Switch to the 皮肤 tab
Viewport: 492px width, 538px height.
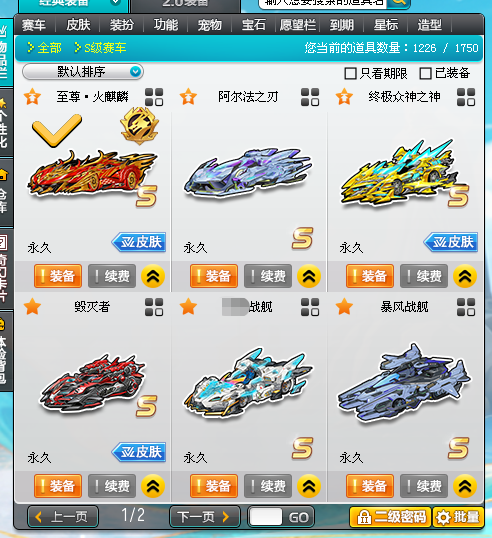click(x=78, y=25)
